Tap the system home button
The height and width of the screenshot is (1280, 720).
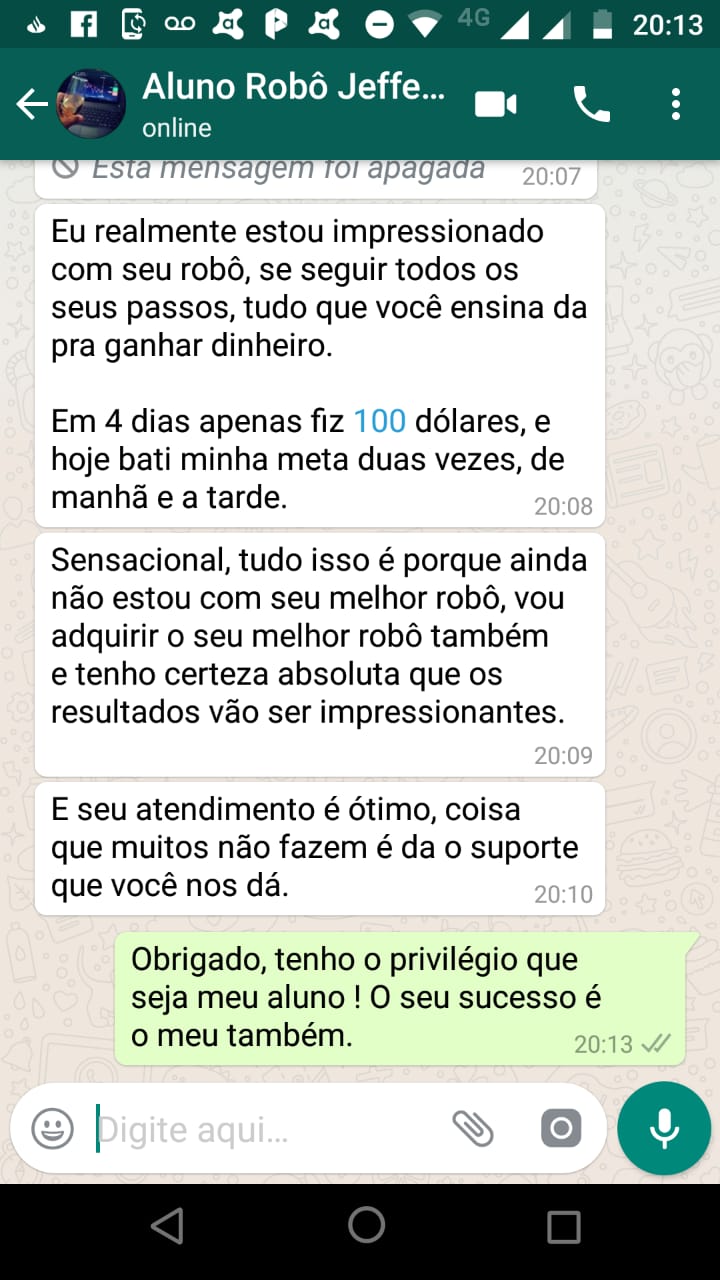point(366,1225)
